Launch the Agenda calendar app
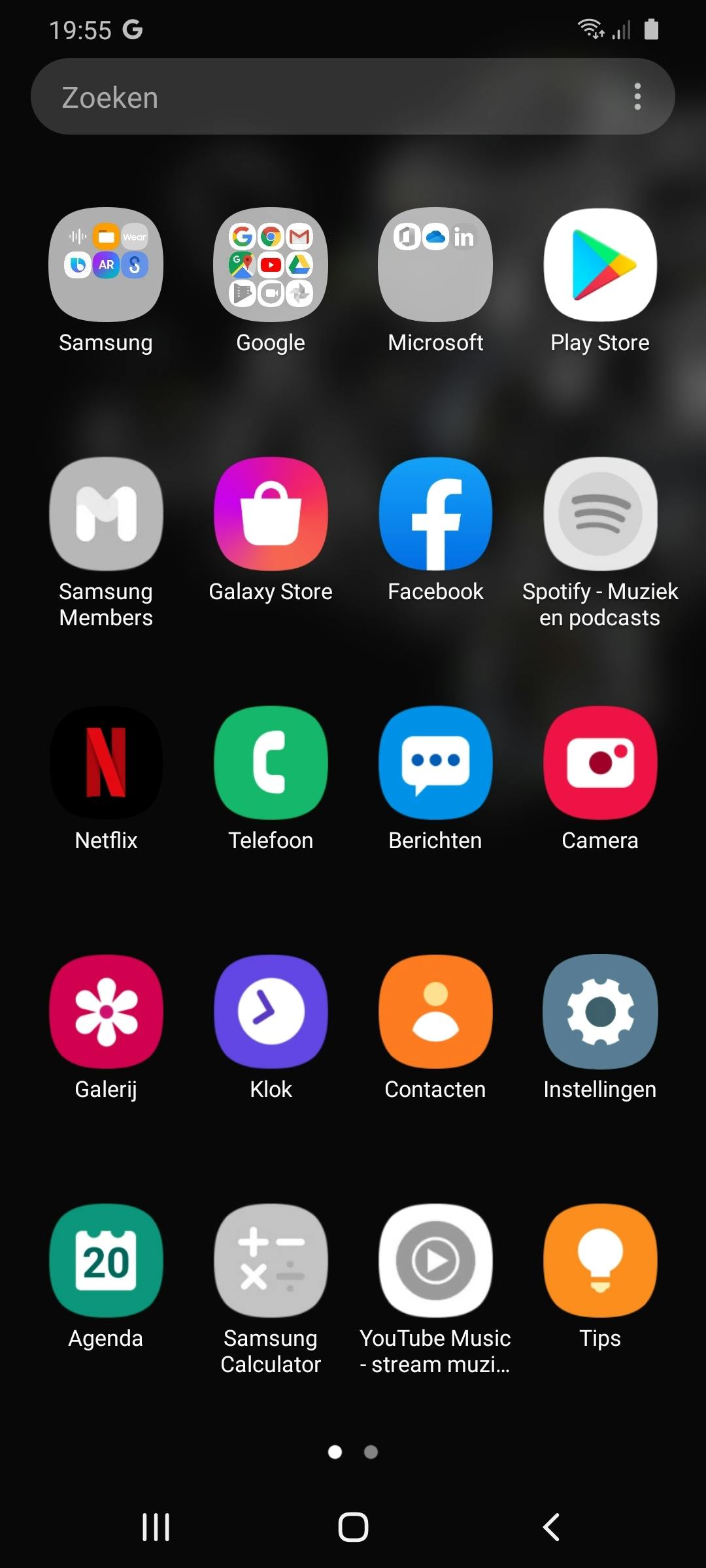The height and width of the screenshot is (1568, 706). click(106, 1260)
